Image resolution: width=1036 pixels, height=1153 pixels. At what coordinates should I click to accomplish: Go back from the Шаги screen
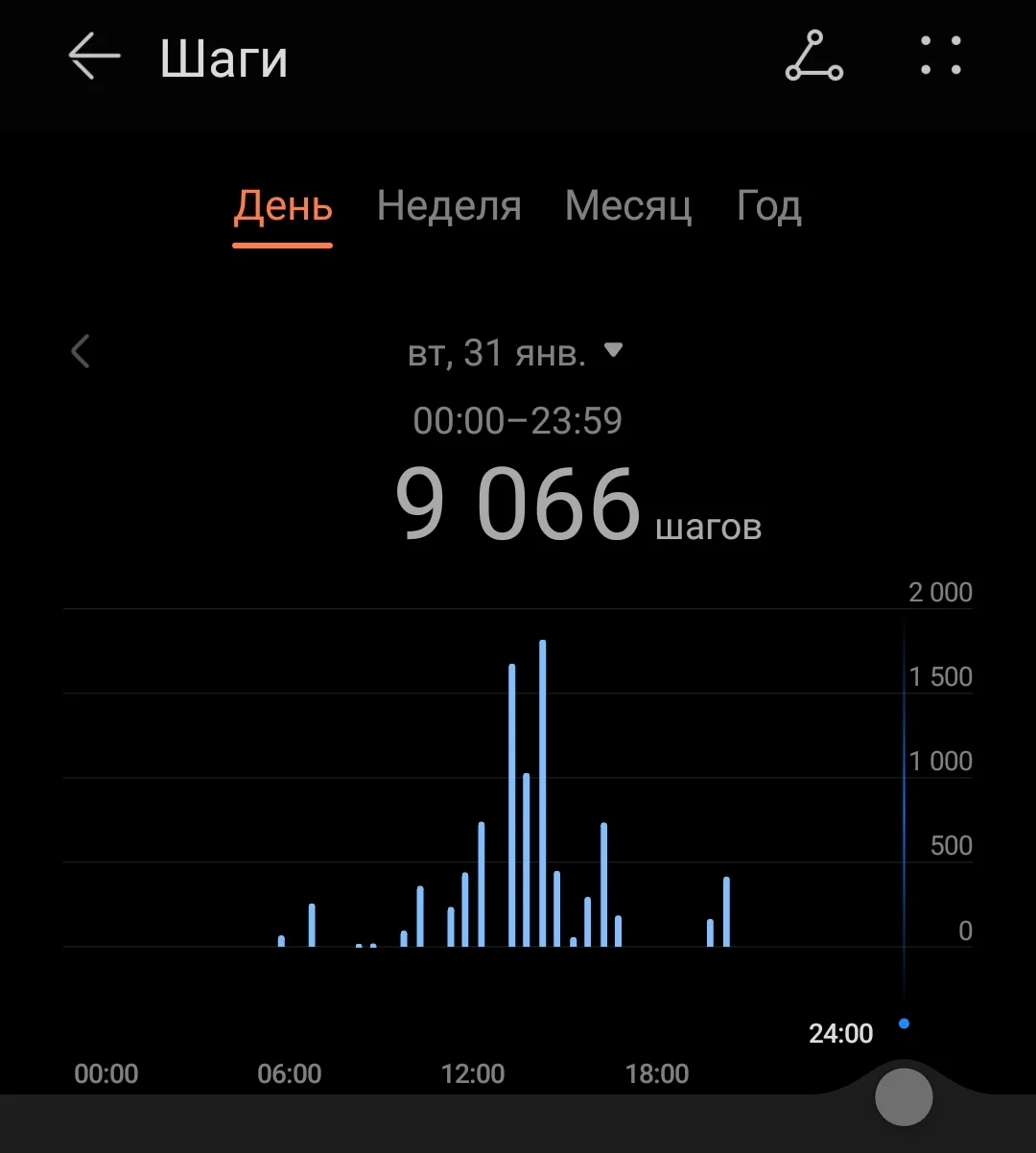coord(94,57)
